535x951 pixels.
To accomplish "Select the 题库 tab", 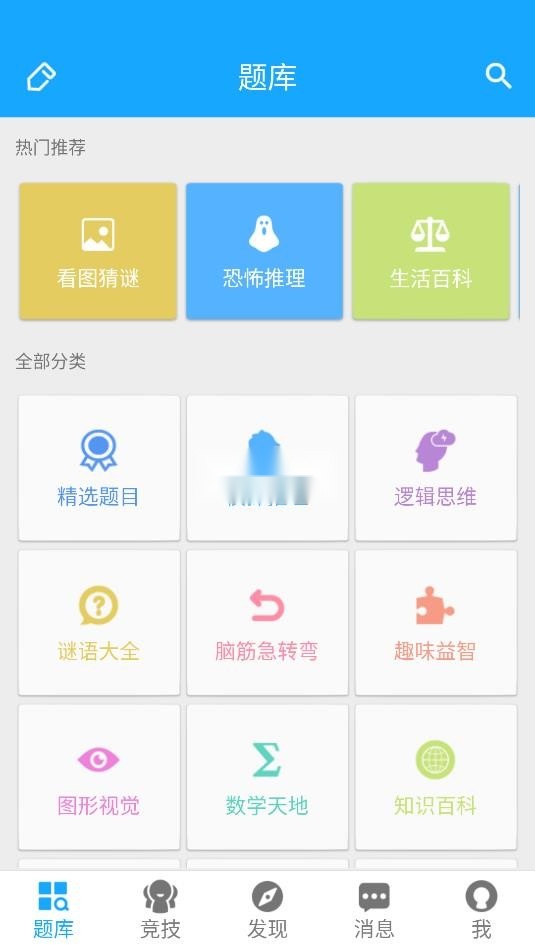I will click(53, 910).
